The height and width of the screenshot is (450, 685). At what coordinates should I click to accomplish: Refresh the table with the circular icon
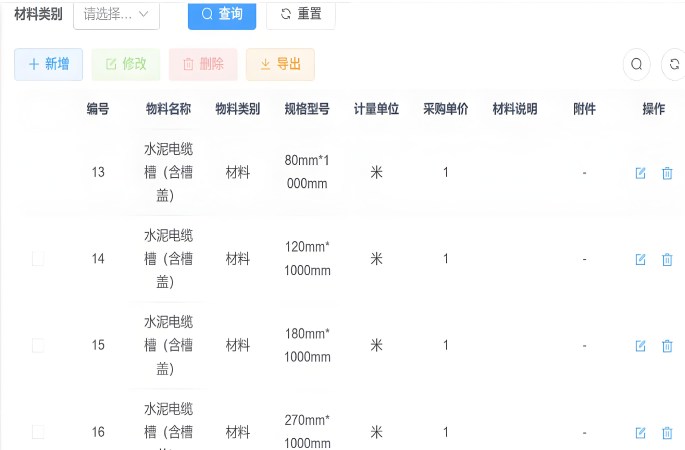pos(674,64)
